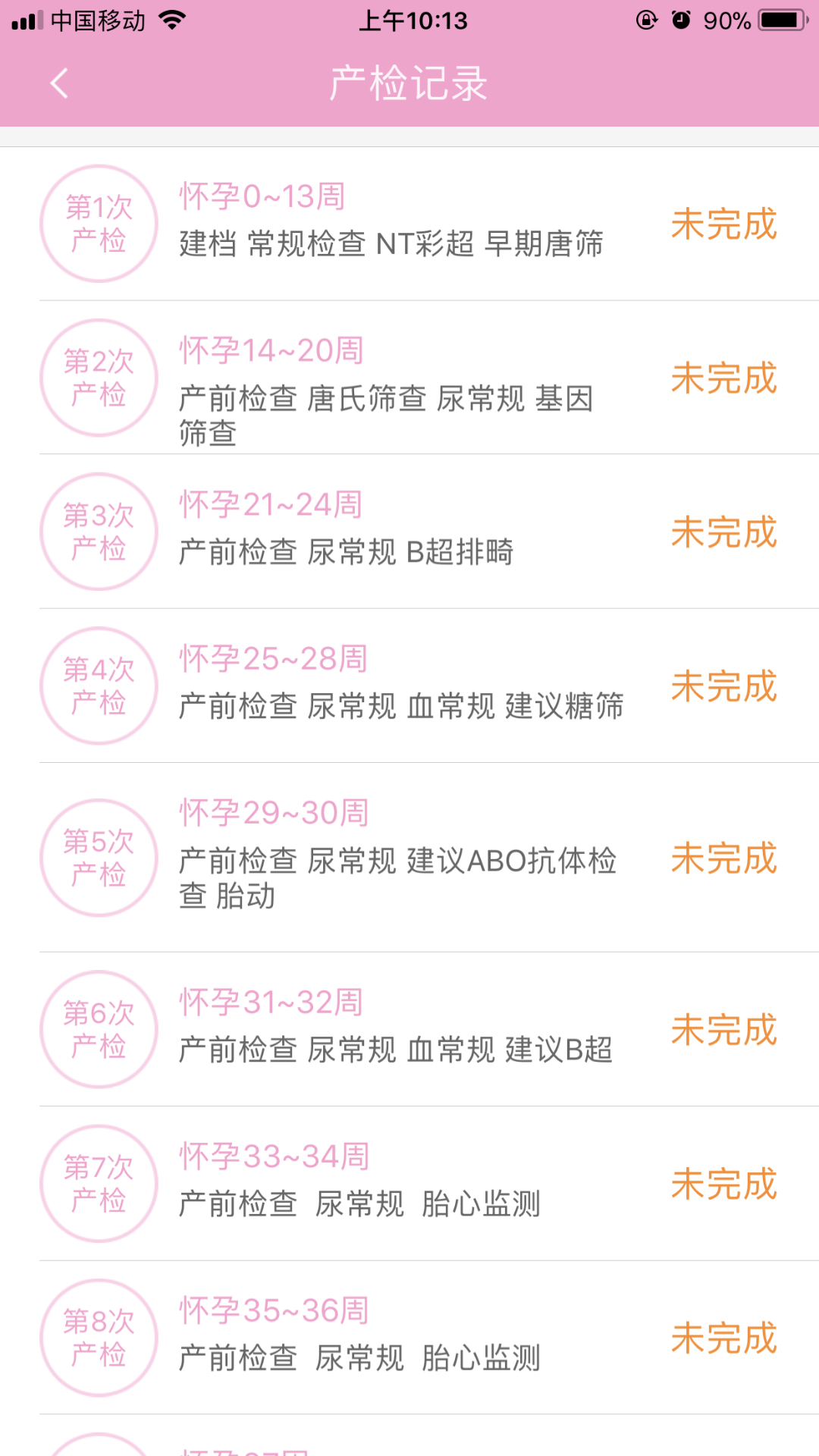Open the 第5次产检 row for 怀孕29~30周
The image size is (819, 1456).
[409, 857]
